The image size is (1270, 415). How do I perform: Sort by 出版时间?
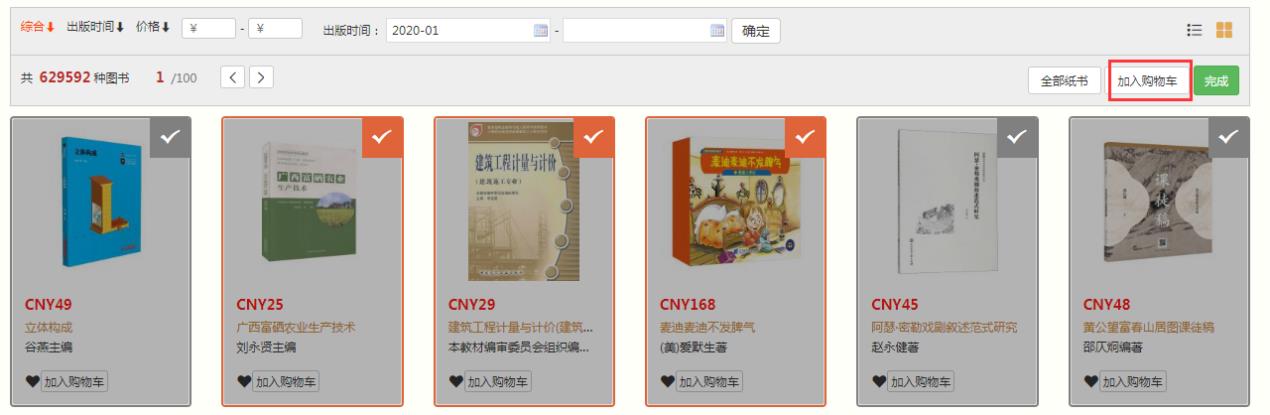click(94, 29)
